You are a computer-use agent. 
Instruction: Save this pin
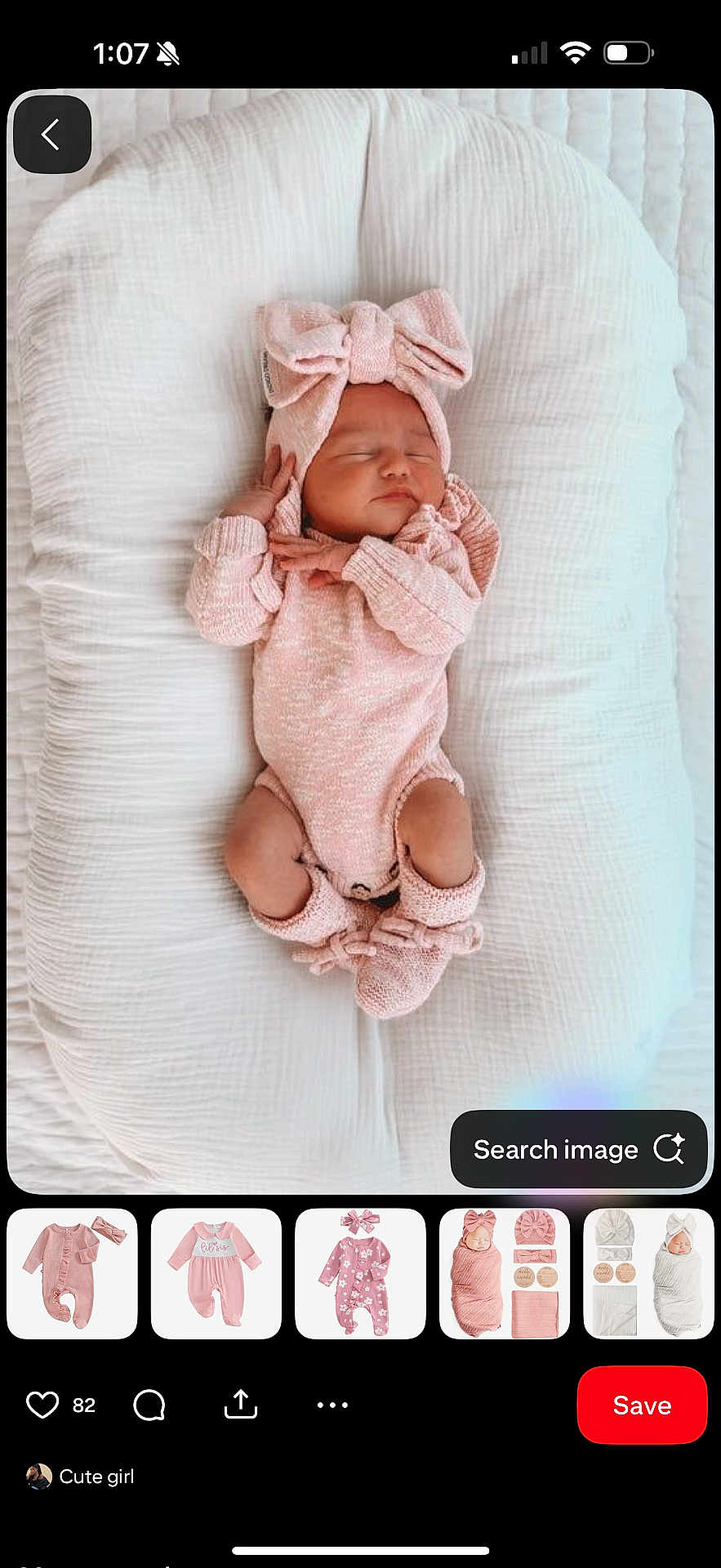[x=642, y=1405]
